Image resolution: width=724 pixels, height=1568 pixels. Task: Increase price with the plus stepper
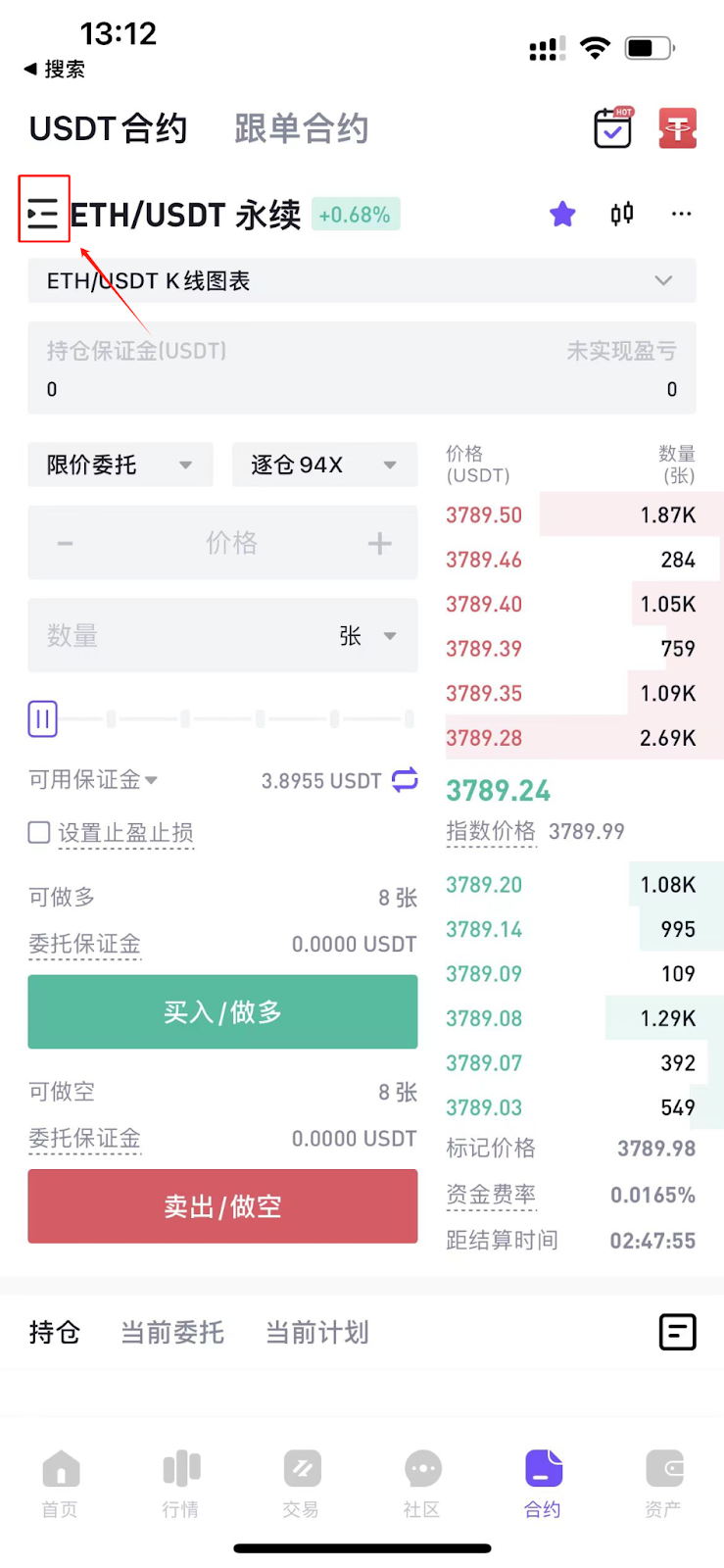(379, 543)
